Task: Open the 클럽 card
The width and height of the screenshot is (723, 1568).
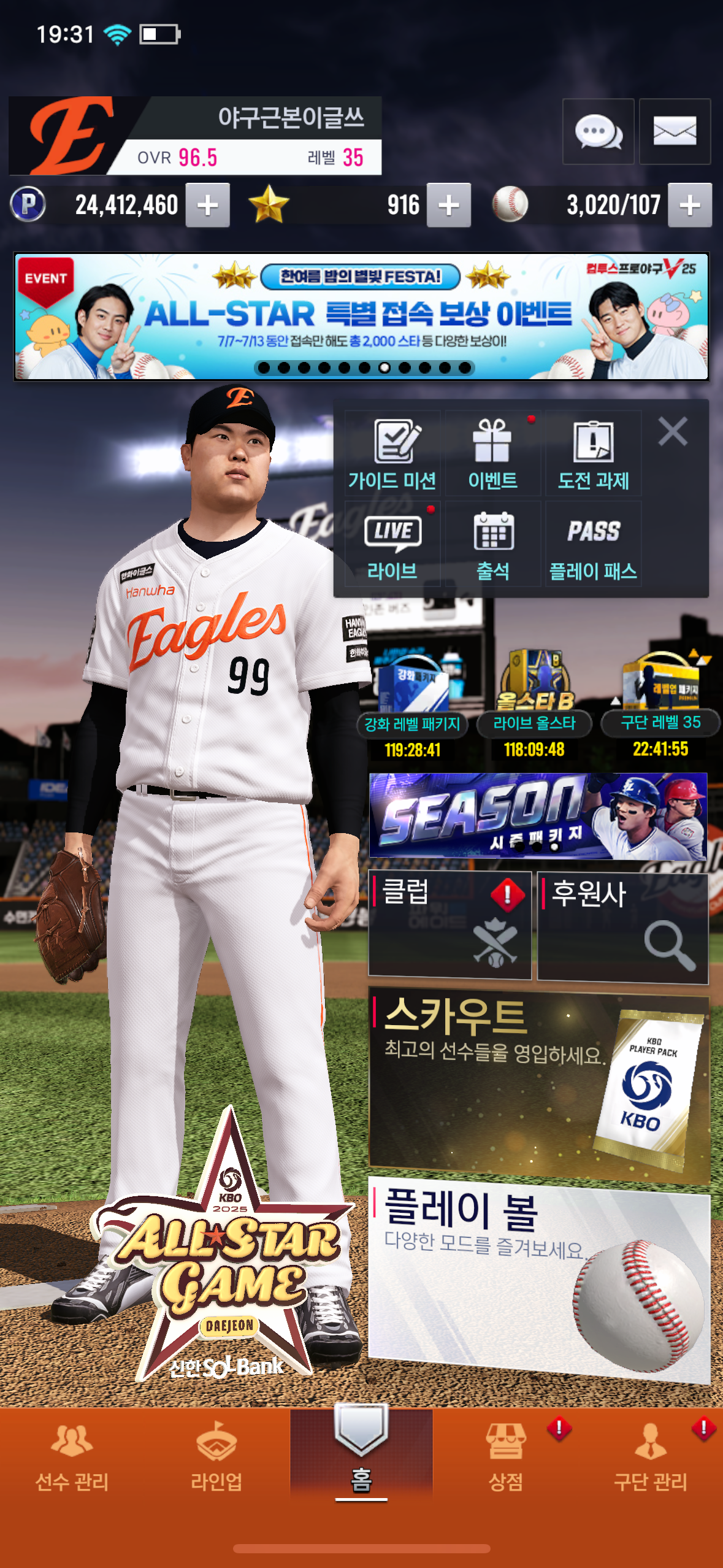Action: pyautogui.click(x=449, y=926)
